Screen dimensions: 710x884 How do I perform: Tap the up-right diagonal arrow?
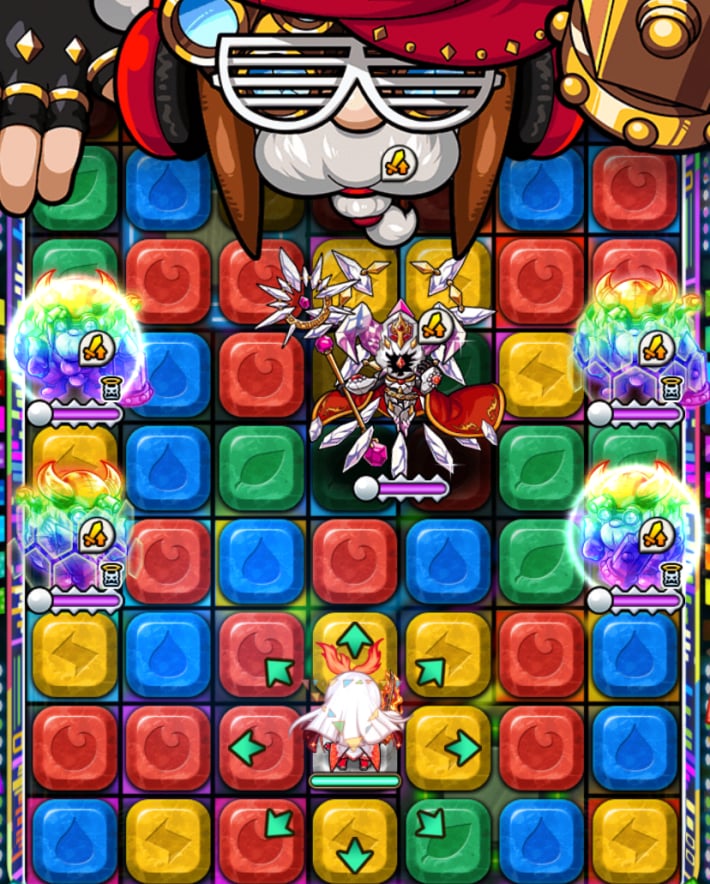point(431,671)
